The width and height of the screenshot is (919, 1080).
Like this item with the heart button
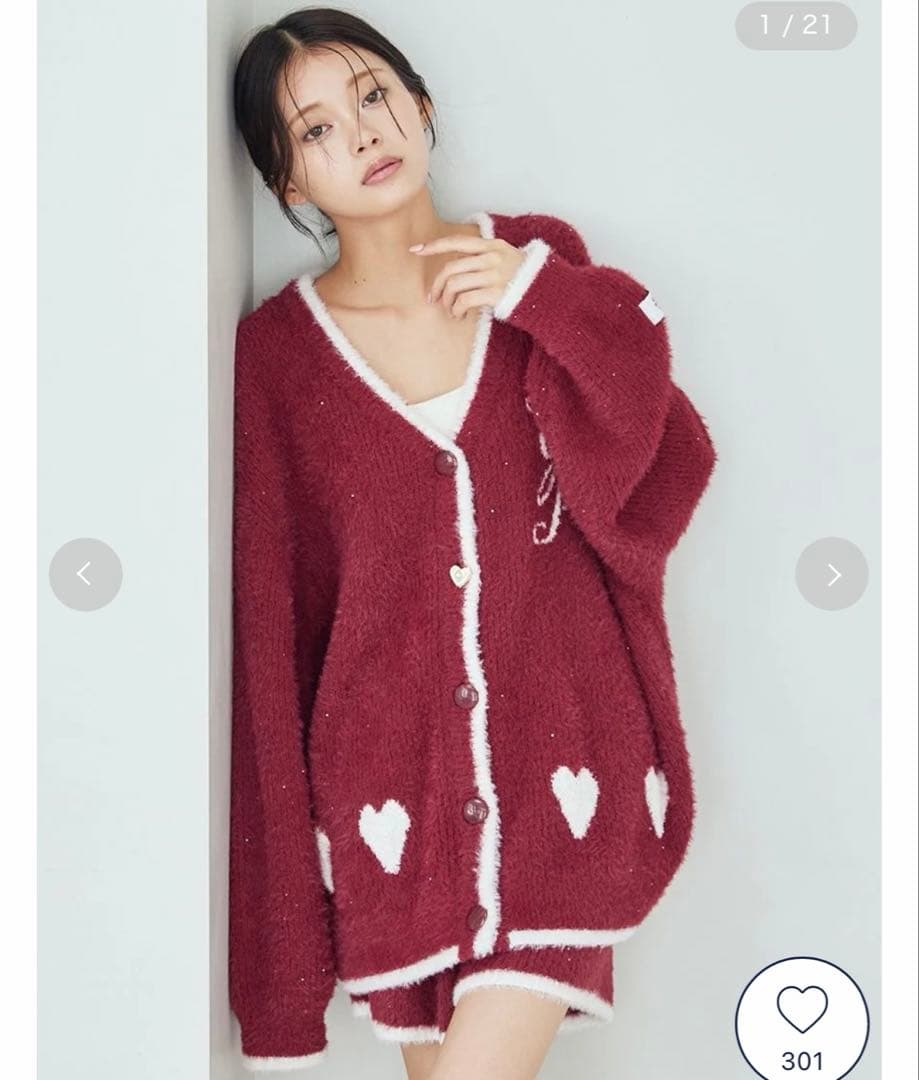coord(802,1010)
